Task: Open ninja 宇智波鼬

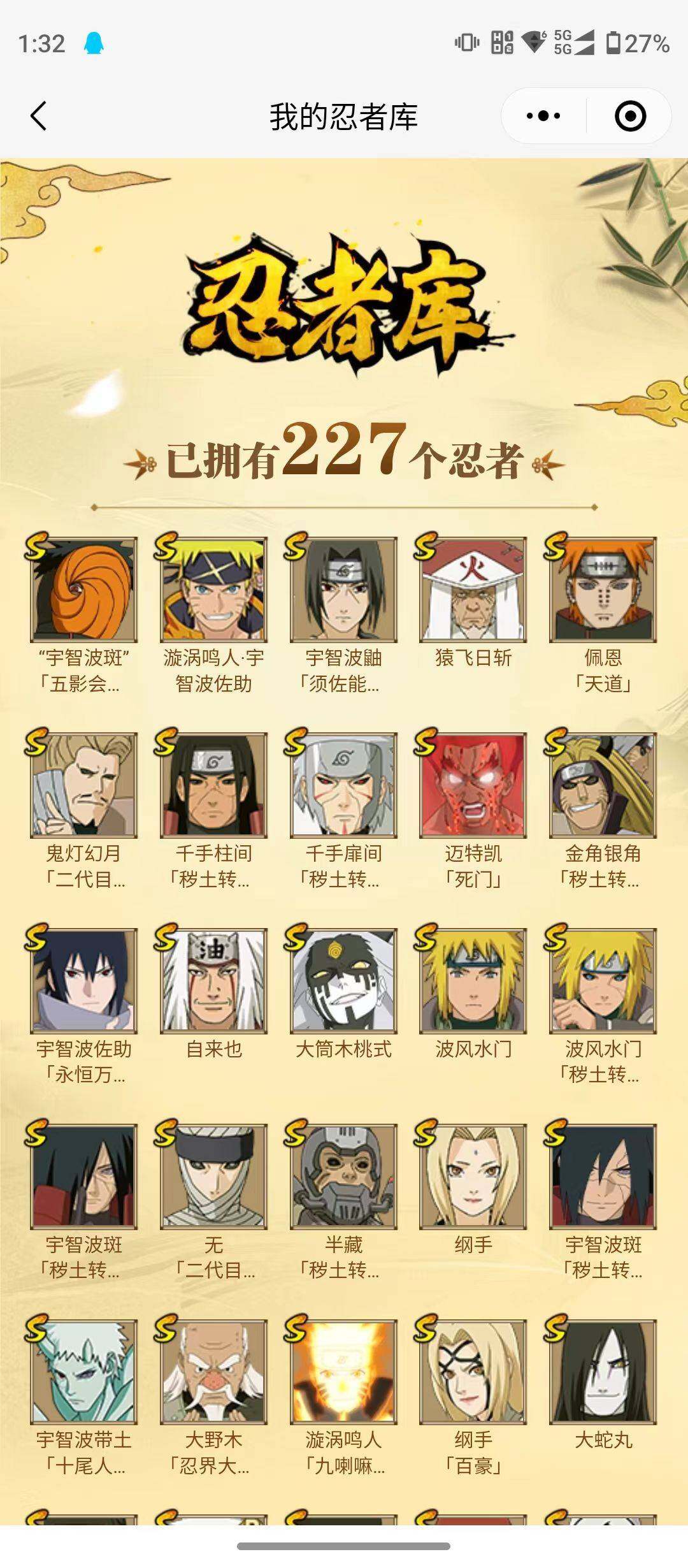Action: (x=343, y=590)
